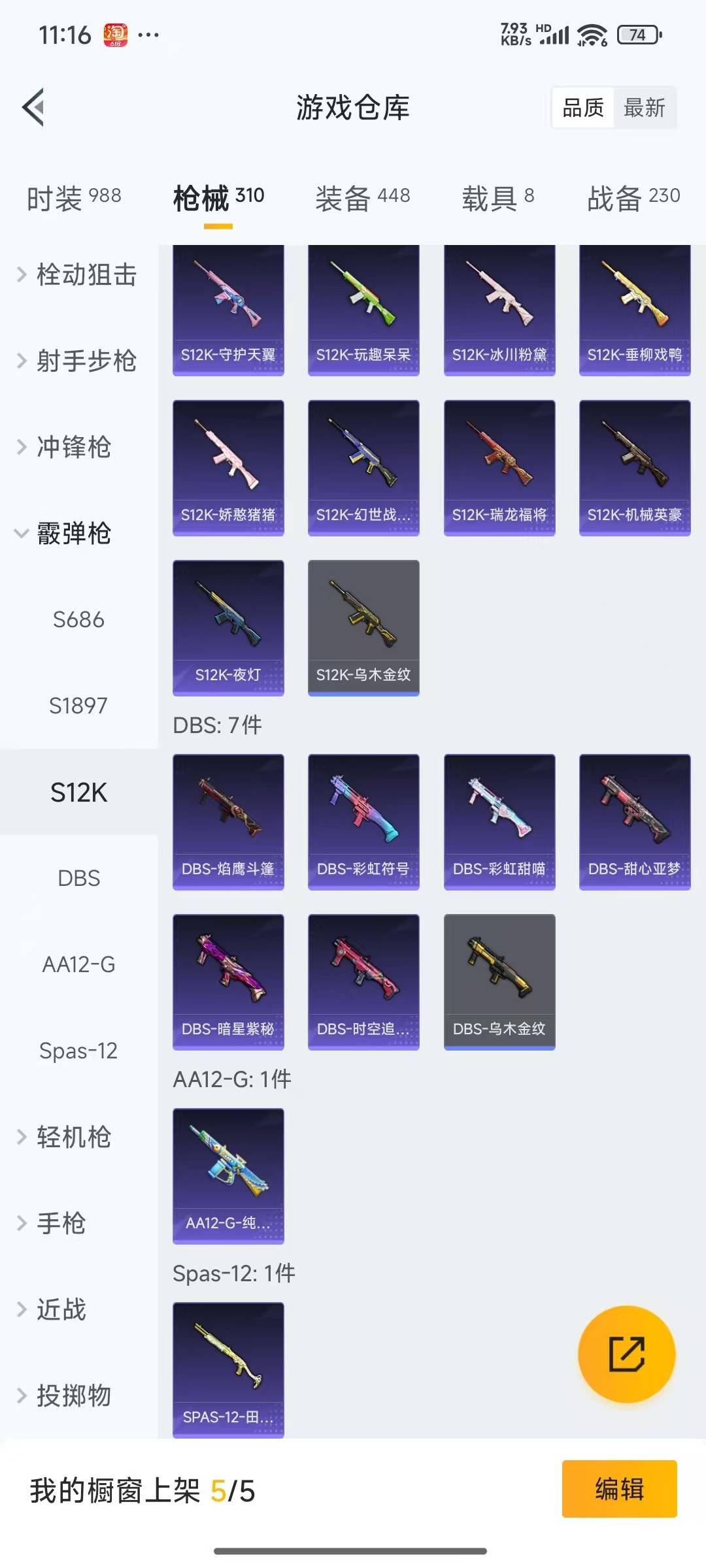Viewport: 706px width, 1568px height.
Task: Select S686 in the sidebar
Action: (x=78, y=619)
